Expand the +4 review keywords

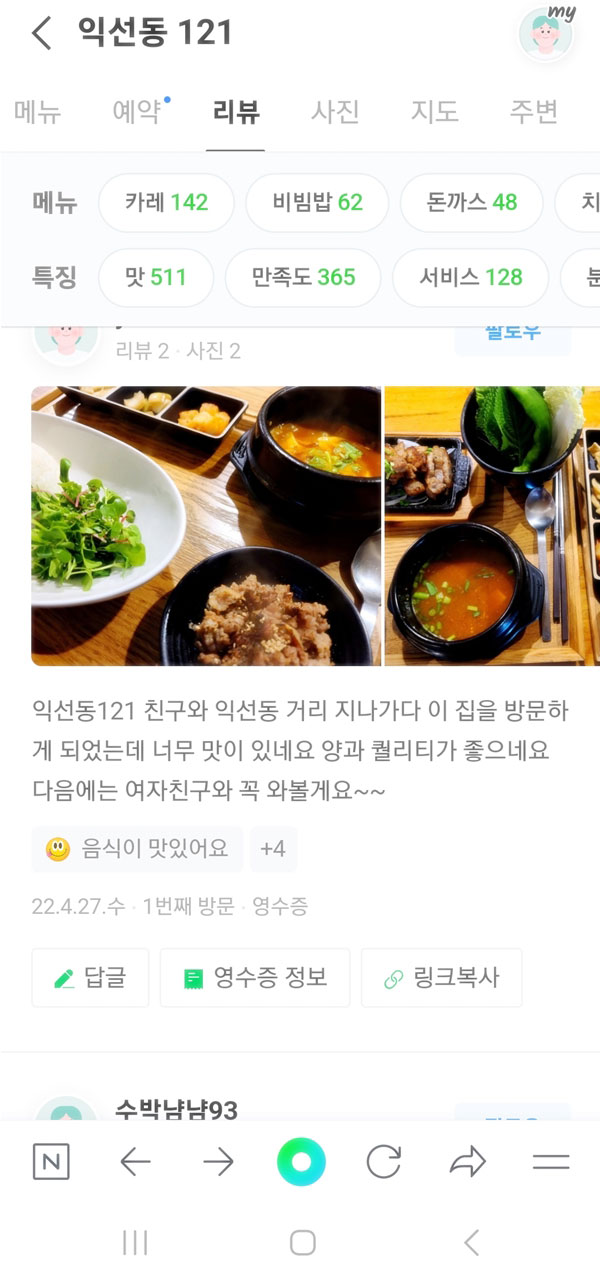[x=272, y=849]
